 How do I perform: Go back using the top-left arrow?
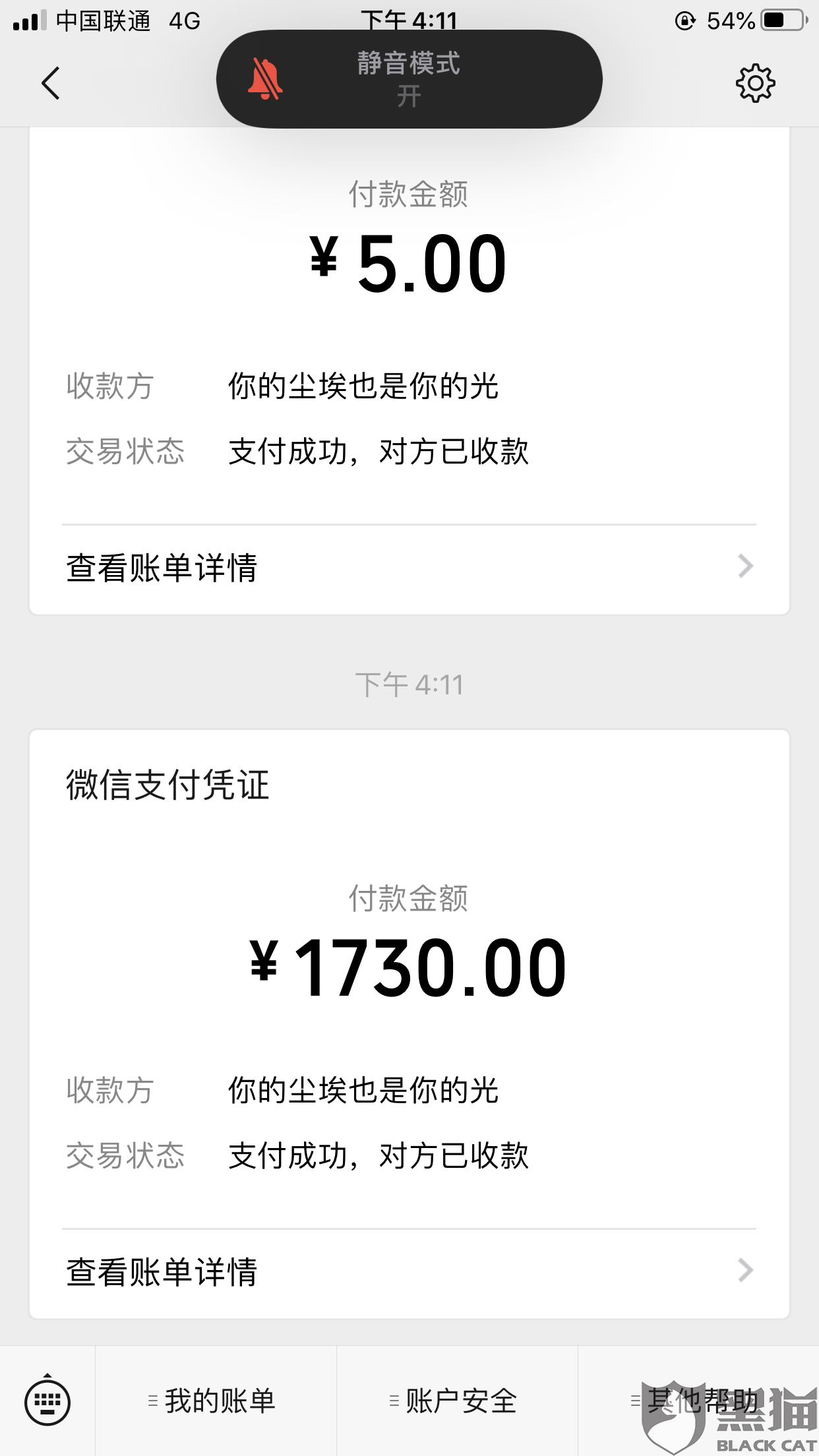tap(51, 83)
